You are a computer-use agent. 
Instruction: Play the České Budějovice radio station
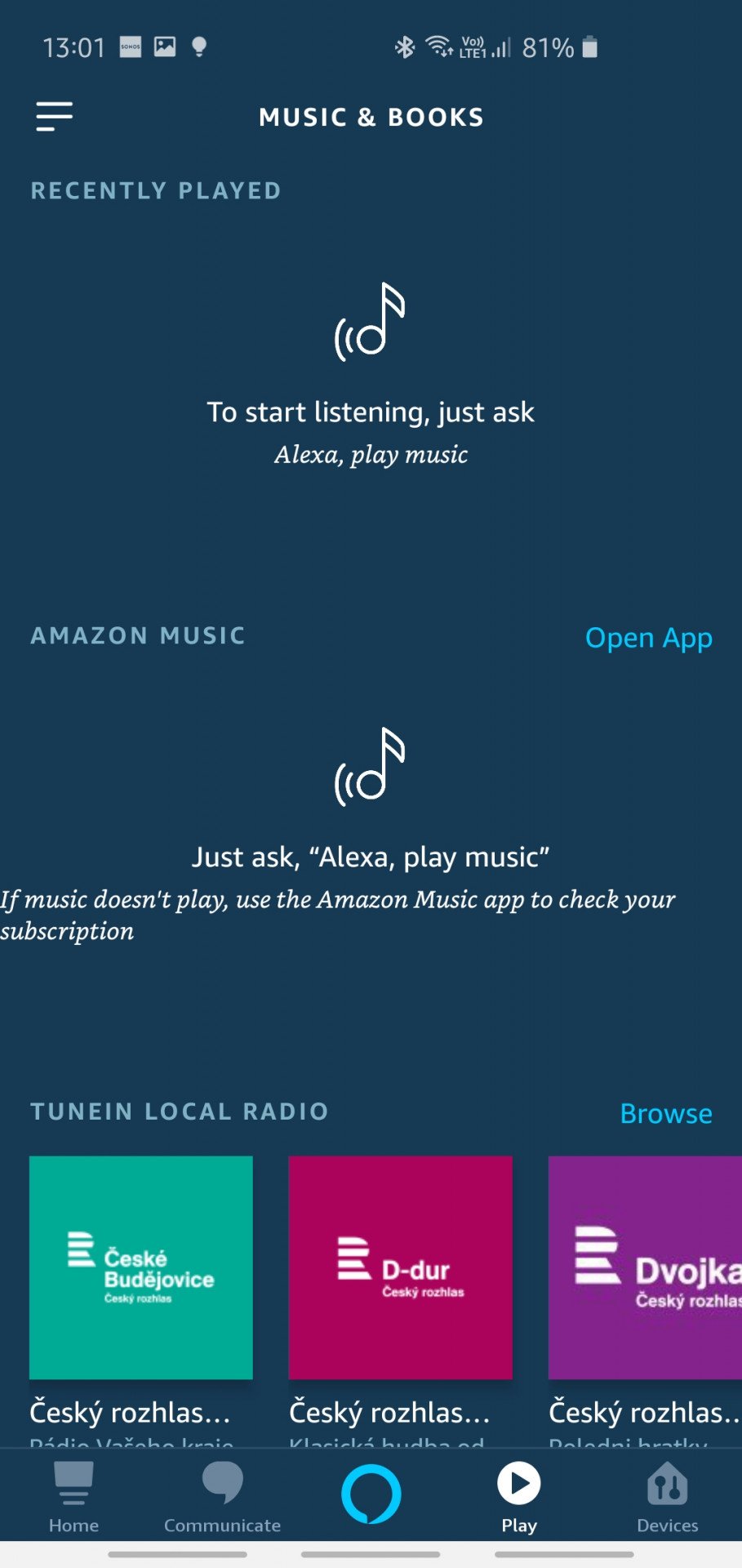pos(141,1267)
